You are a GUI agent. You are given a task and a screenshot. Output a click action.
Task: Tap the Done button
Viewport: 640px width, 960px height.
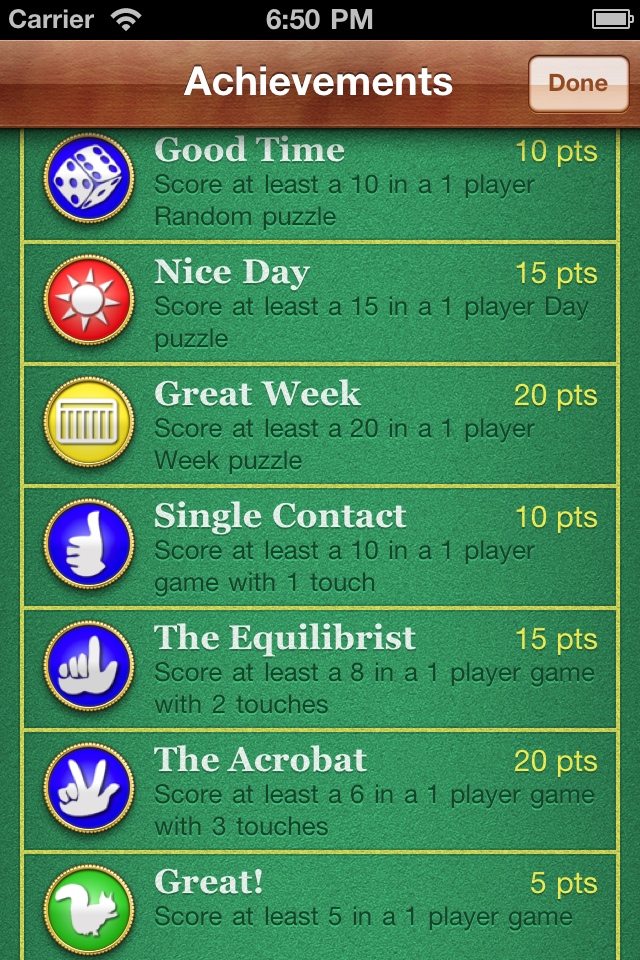(577, 84)
